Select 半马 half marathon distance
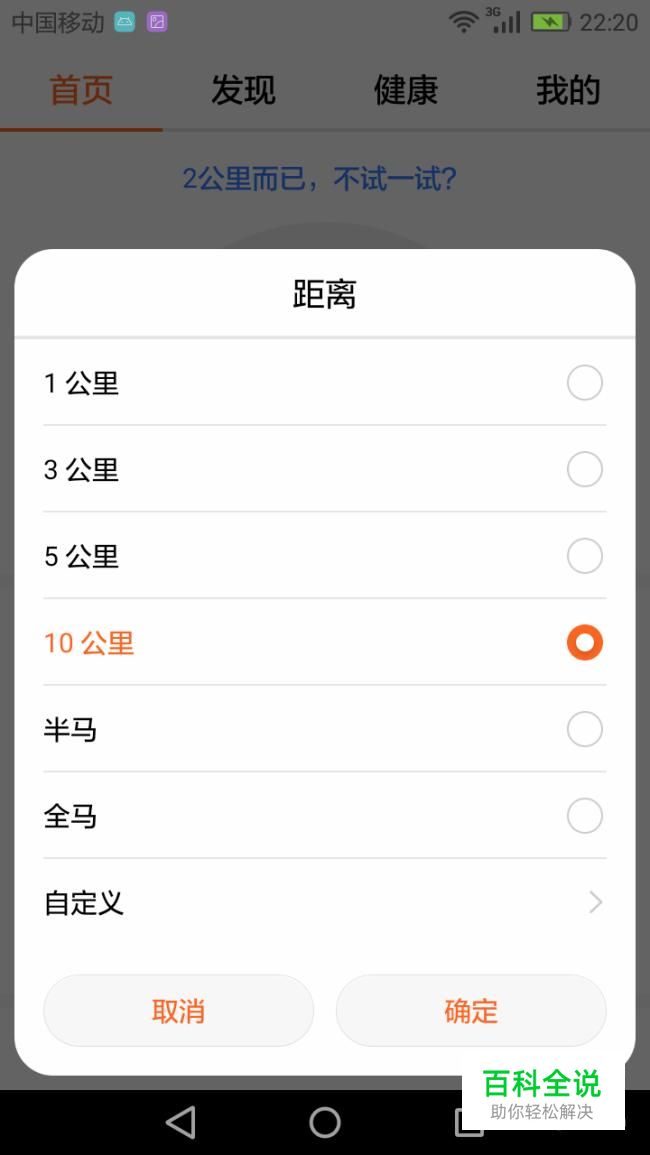The width and height of the screenshot is (650, 1155). (324, 729)
